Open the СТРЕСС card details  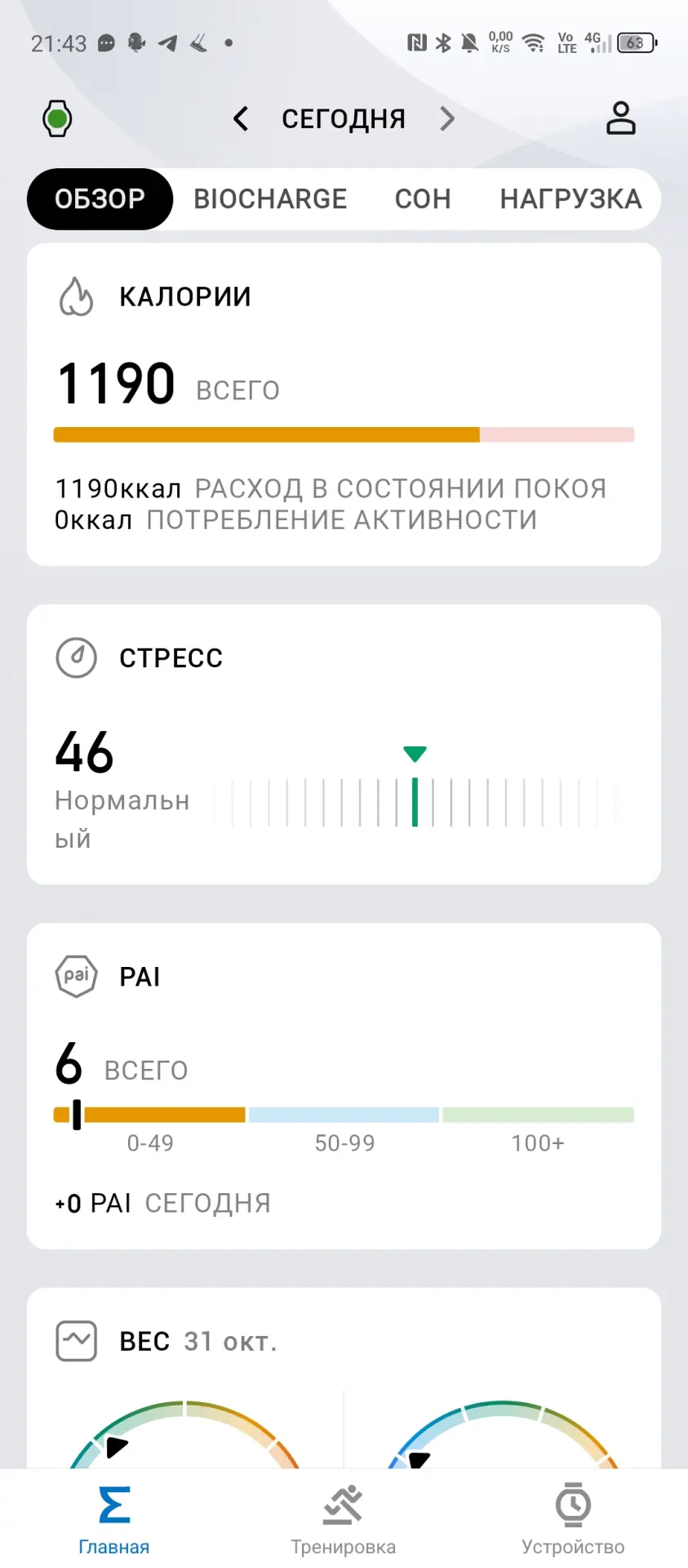pos(344,743)
